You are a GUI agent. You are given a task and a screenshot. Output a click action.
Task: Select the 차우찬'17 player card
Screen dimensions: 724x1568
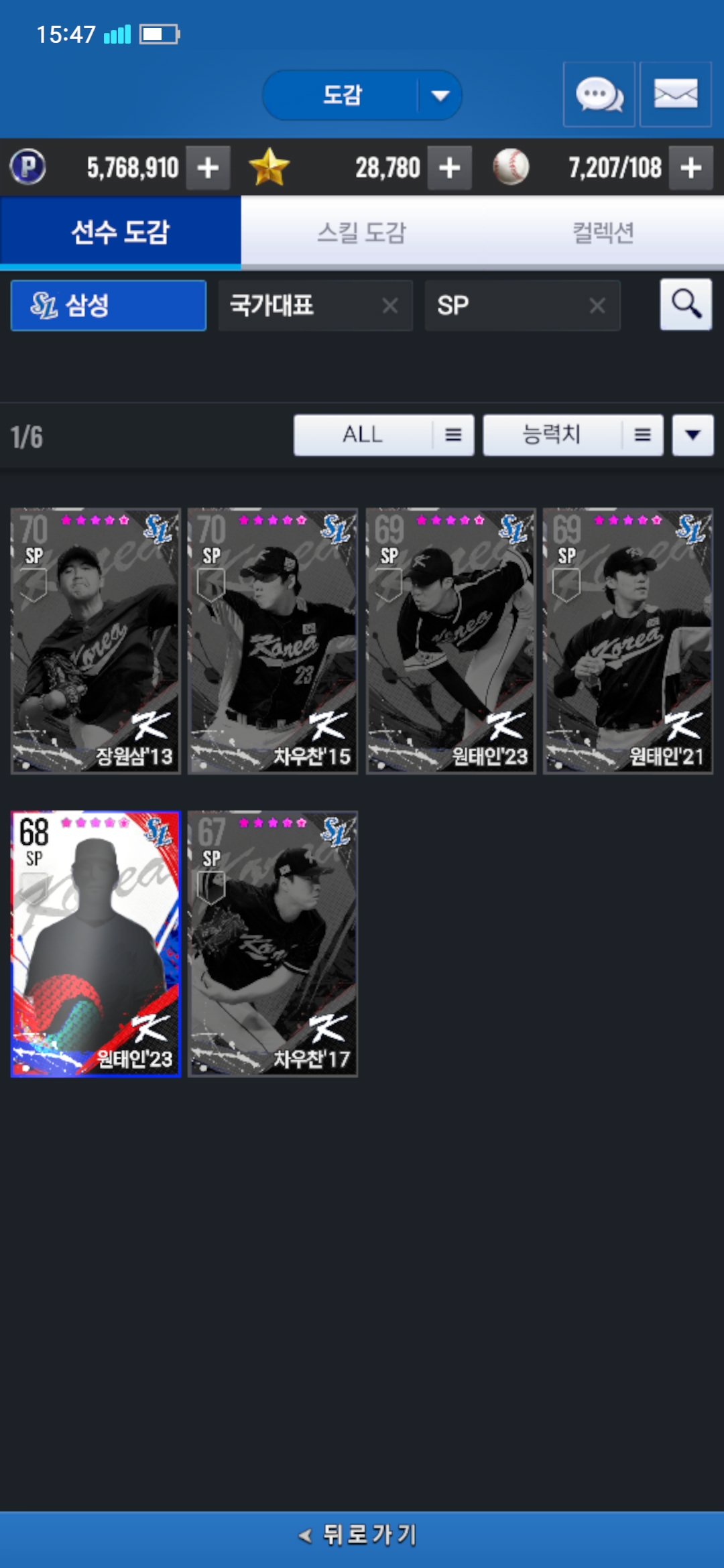[x=273, y=943]
